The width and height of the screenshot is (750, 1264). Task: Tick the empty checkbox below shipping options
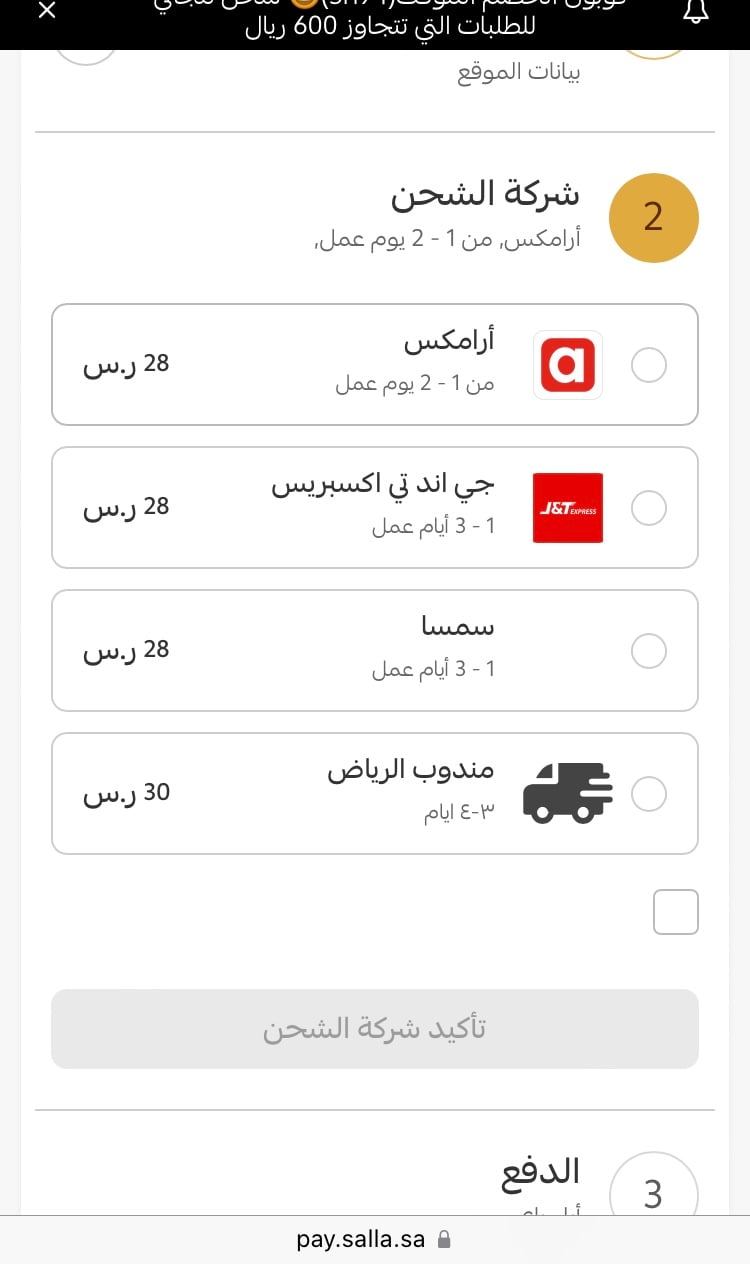676,912
